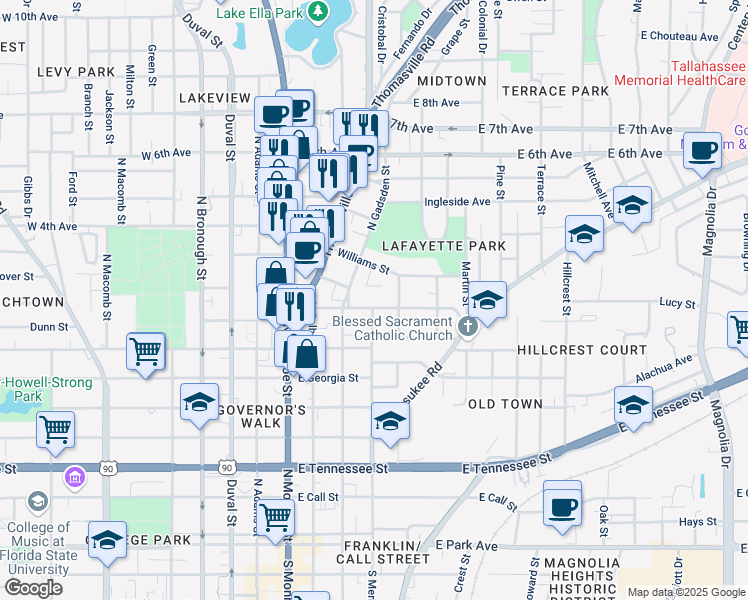Open the Google logo link

[32, 588]
